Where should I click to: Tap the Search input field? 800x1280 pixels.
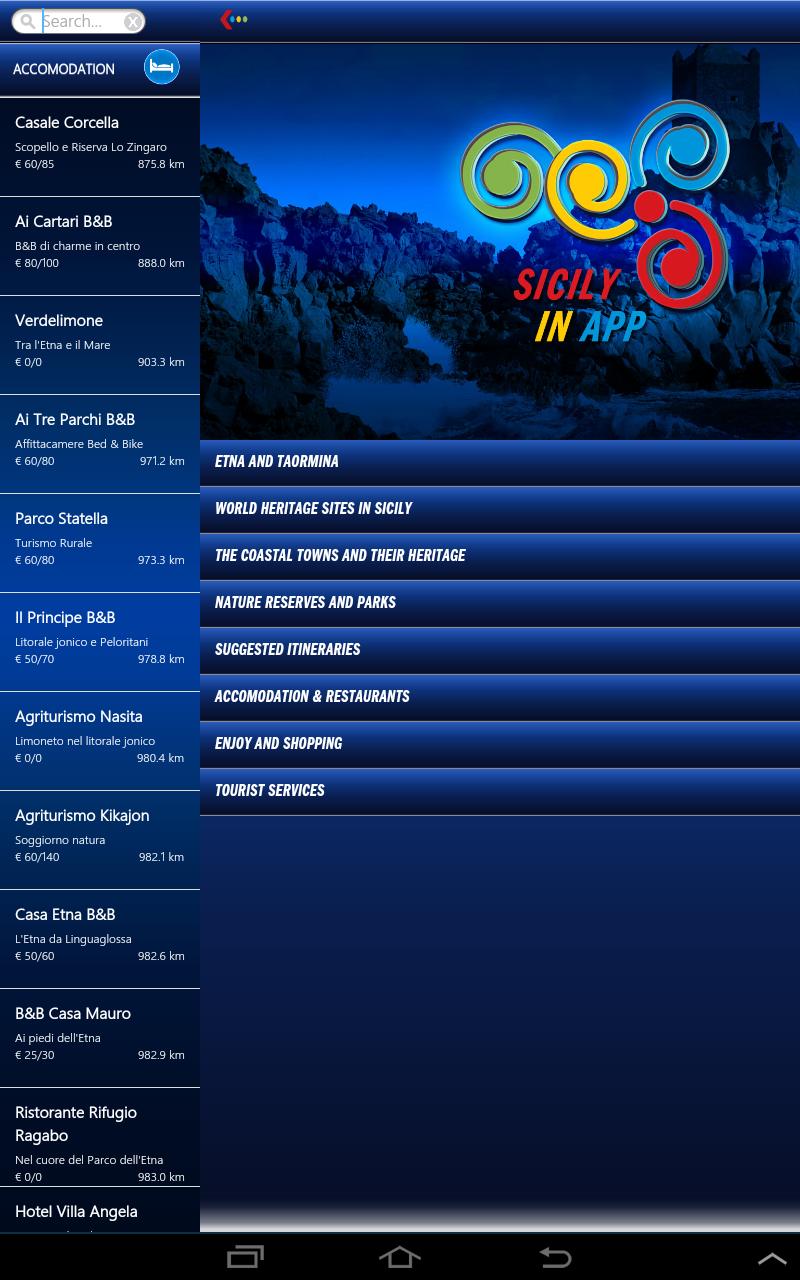tap(80, 21)
